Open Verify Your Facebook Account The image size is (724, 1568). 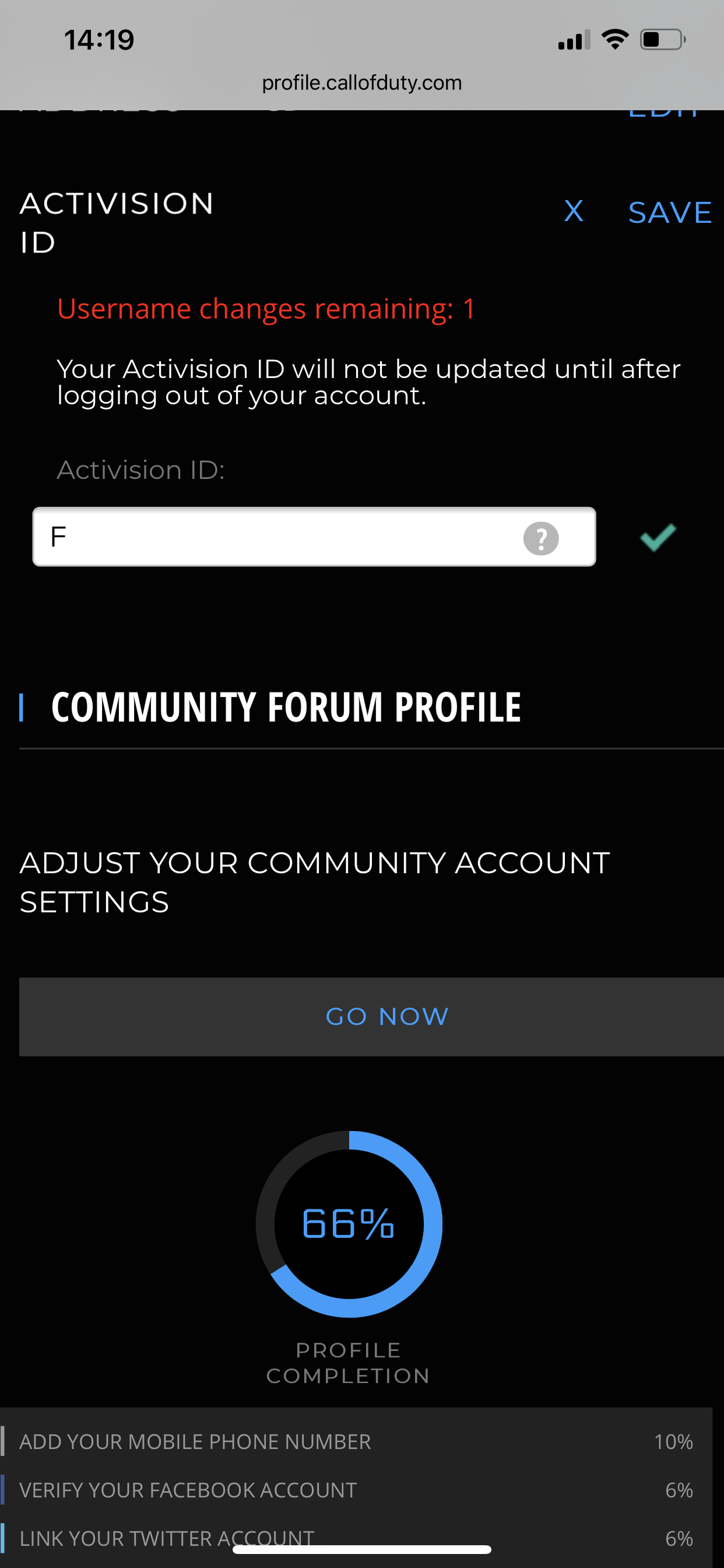click(x=187, y=1490)
